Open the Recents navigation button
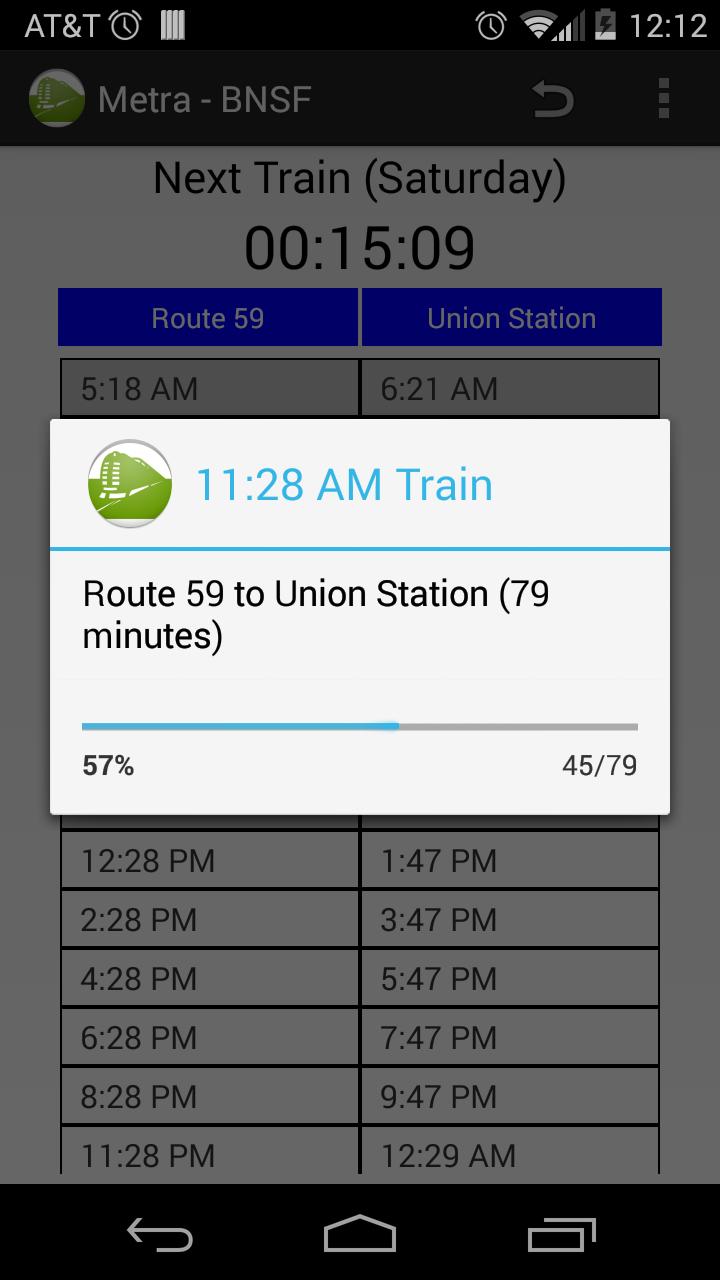 [560, 1236]
